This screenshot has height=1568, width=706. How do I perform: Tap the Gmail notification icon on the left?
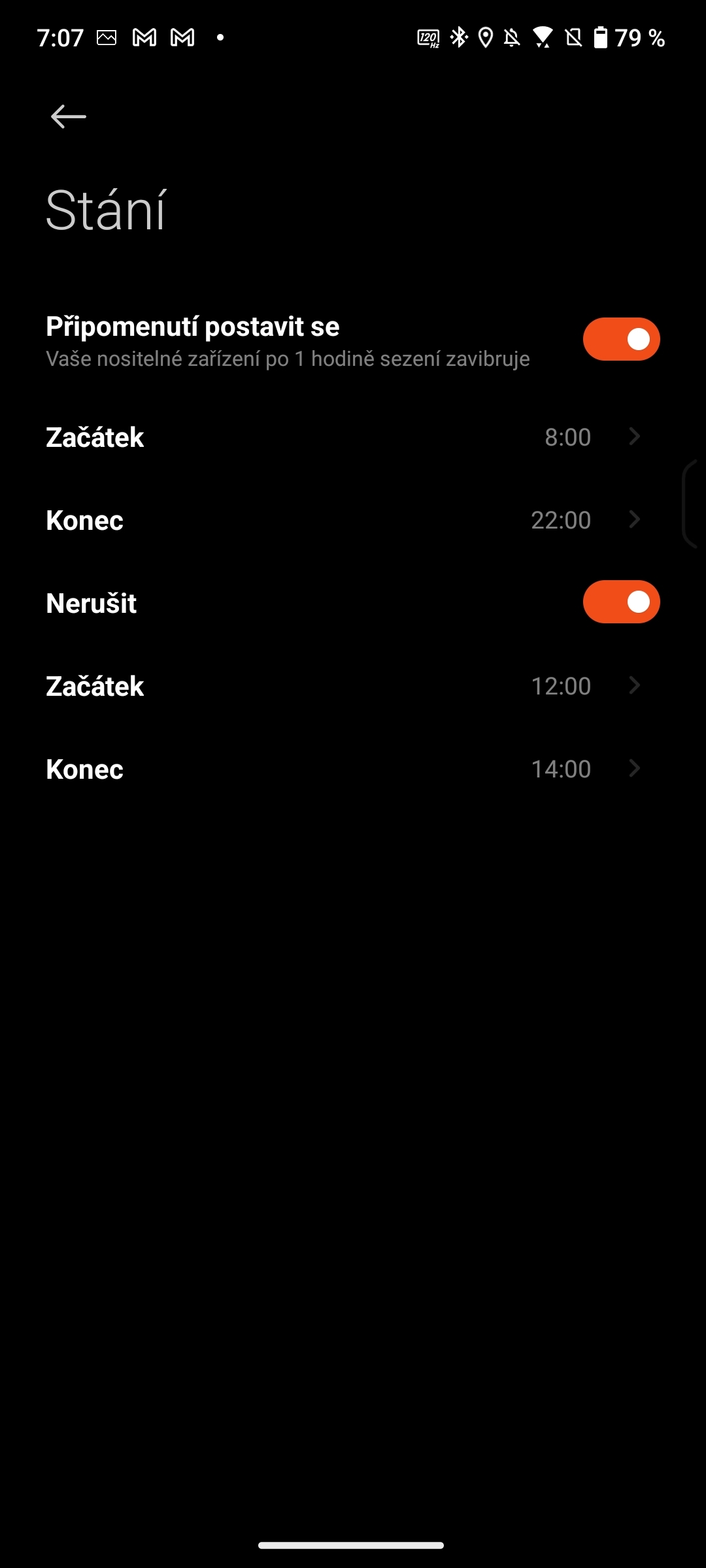tap(143, 37)
